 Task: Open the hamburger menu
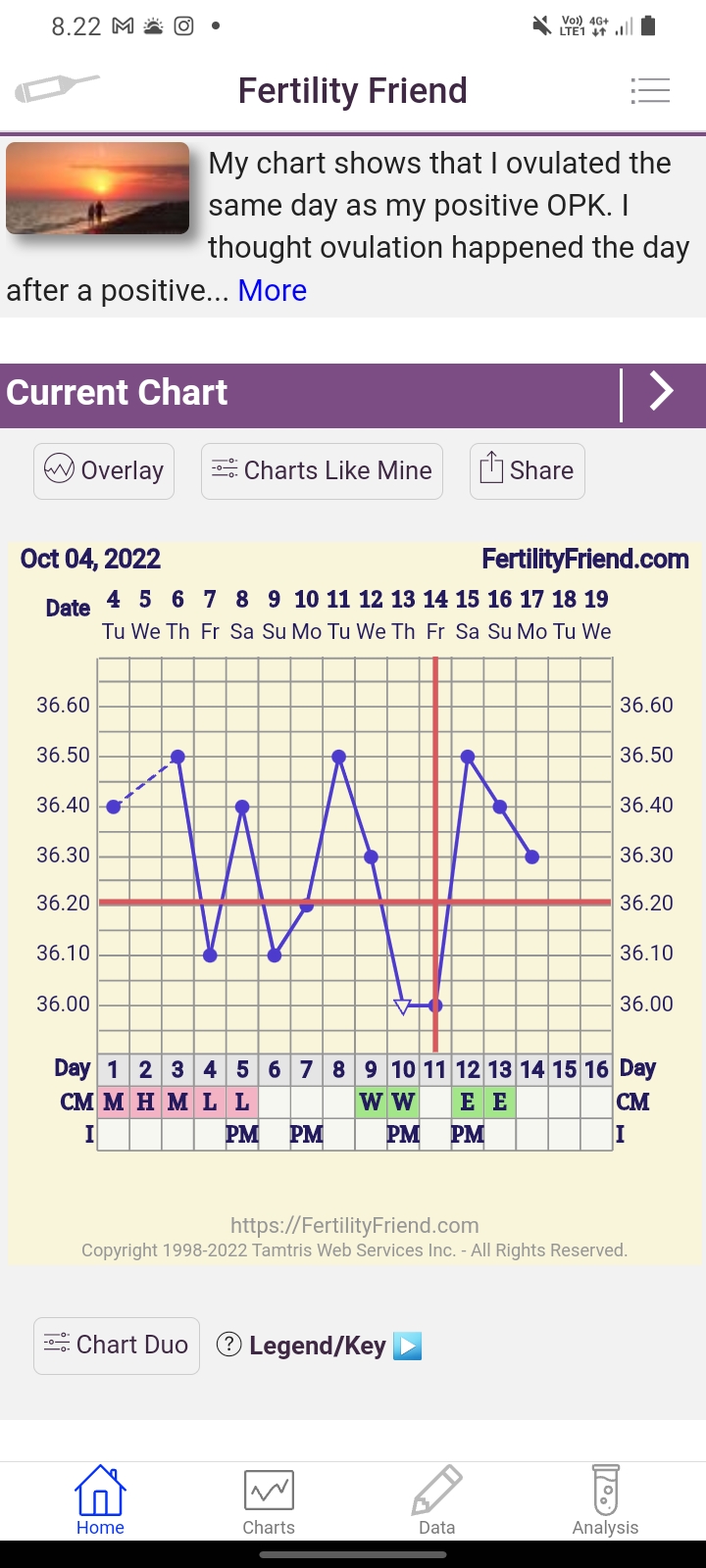(650, 91)
